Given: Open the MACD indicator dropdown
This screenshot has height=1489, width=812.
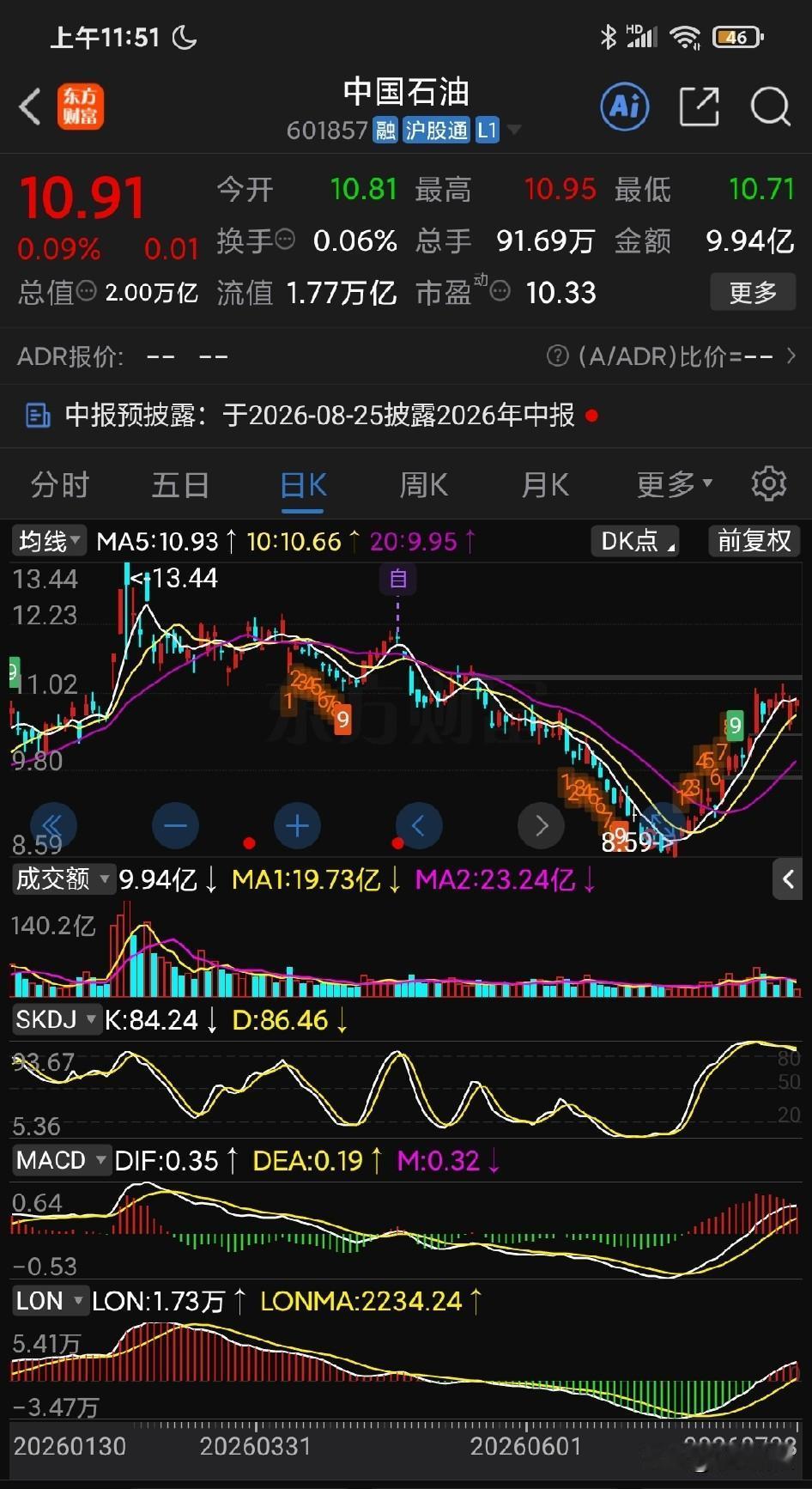Looking at the screenshot, I should 62,1160.
